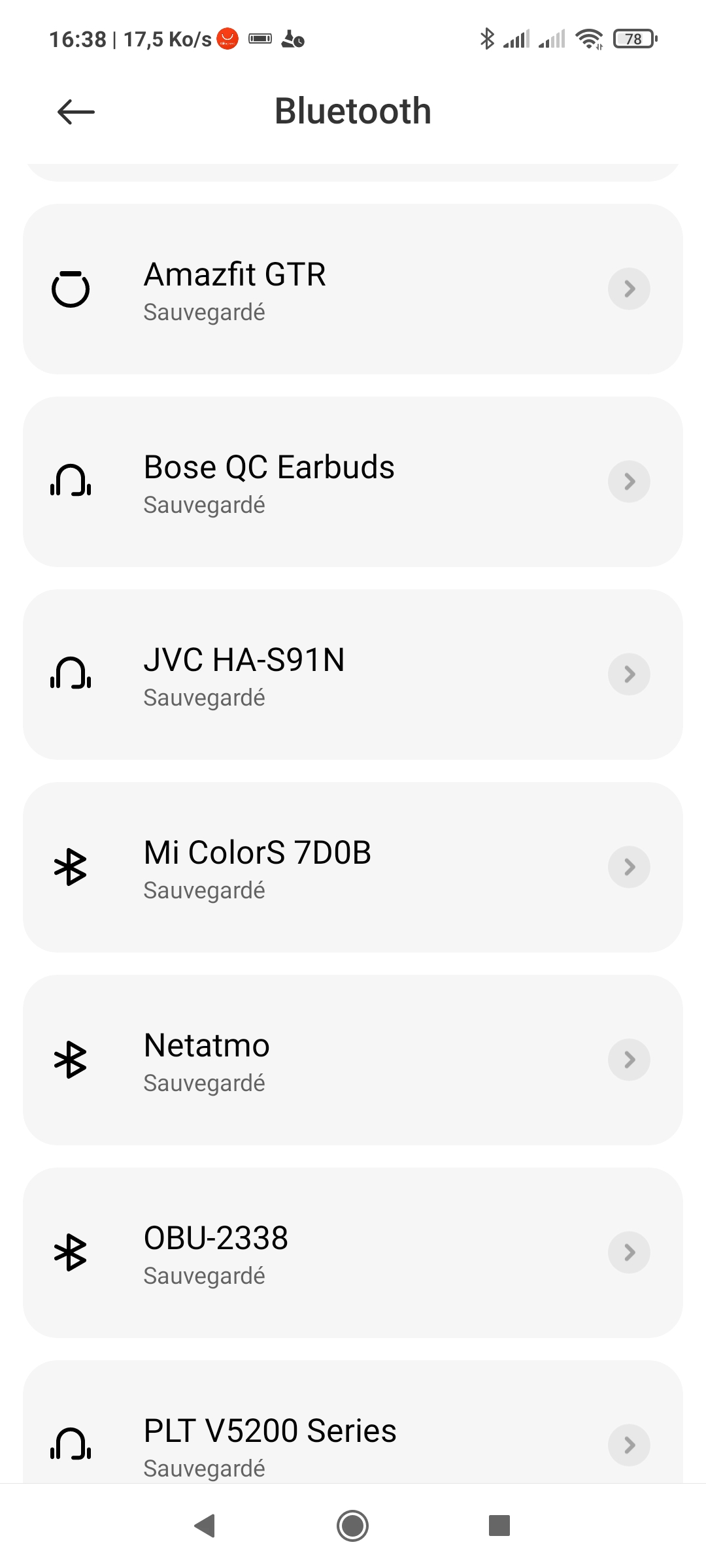The image size is (706, 1568).
Task: Tap the PLT V5200 Series headset row
Action: pyautogui.click(x=353, y=1422)
